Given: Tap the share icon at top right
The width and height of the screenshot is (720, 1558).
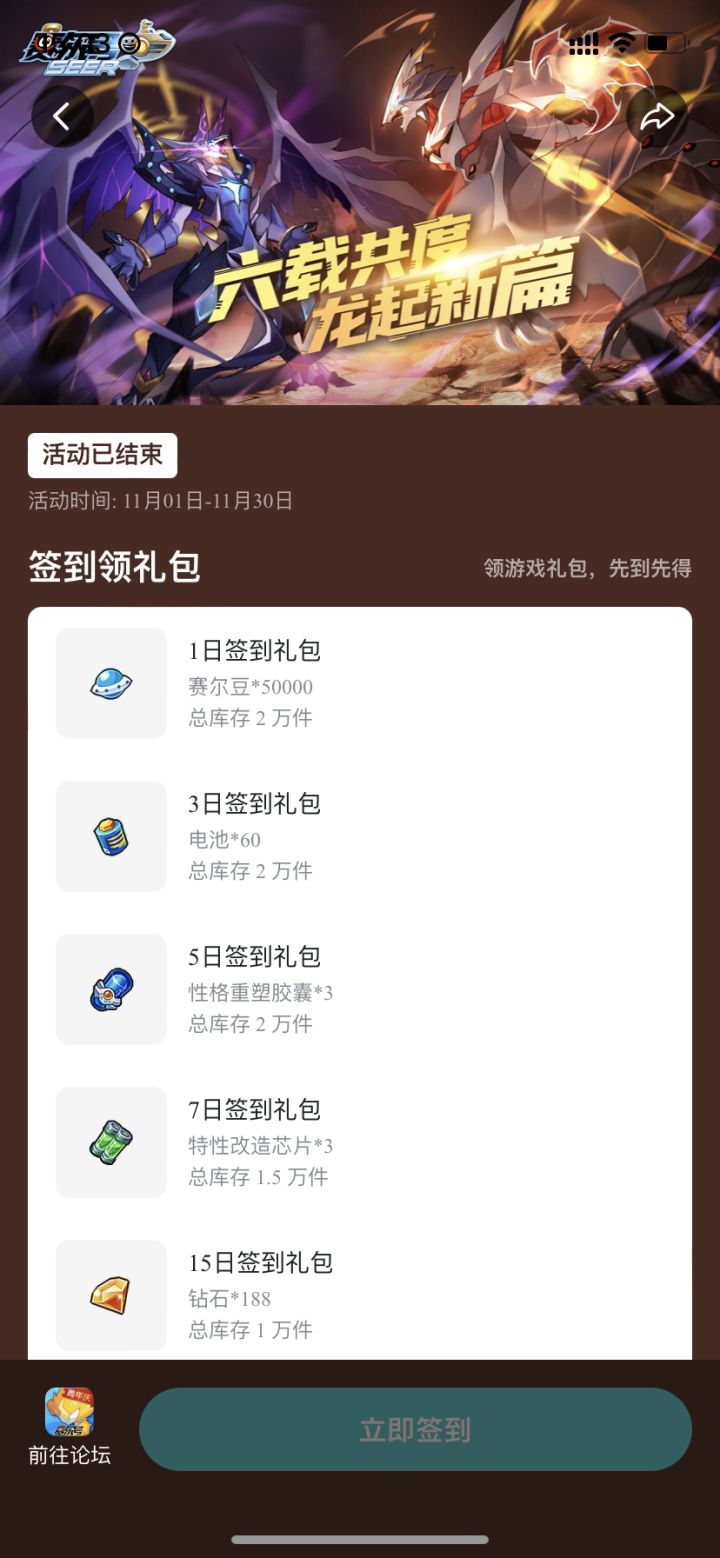Looking at the screenshot, I should pos(659,115).
